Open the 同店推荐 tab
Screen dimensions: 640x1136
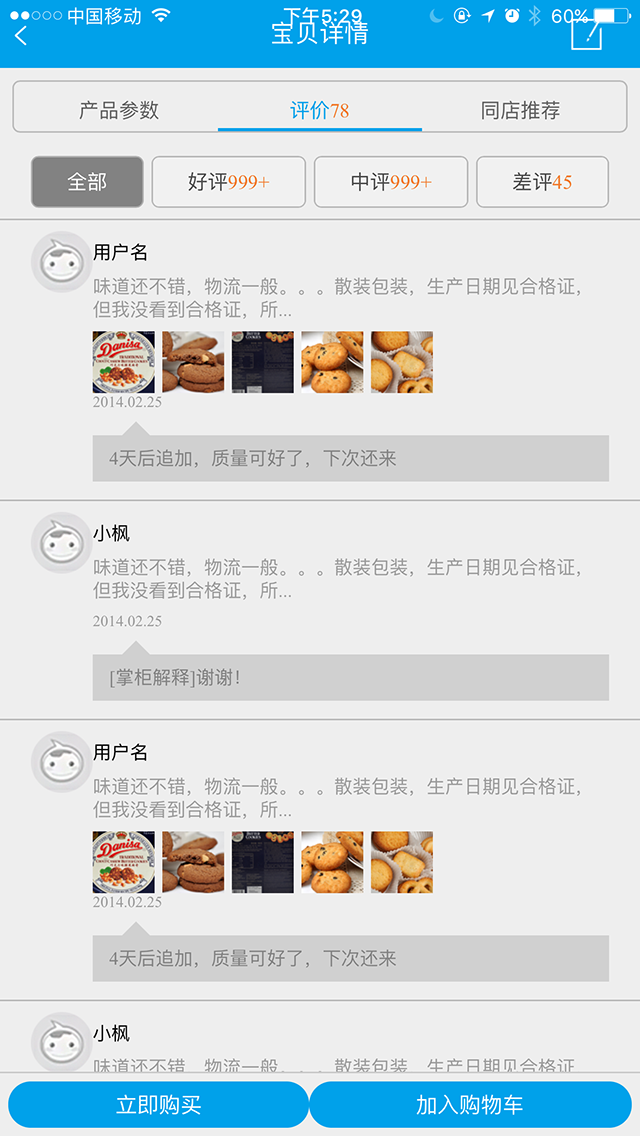(520, 110)
